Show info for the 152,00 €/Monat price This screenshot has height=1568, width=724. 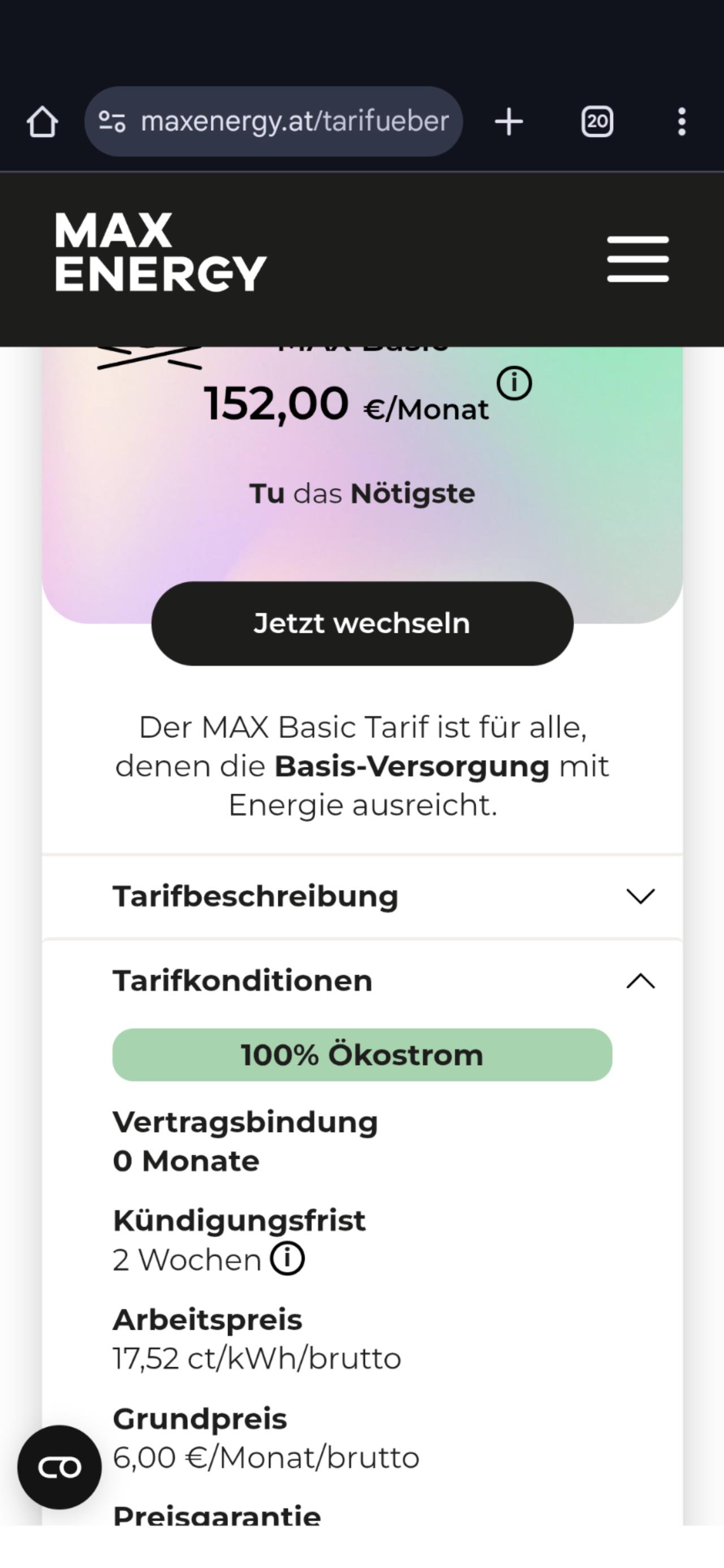coord(514,383)
